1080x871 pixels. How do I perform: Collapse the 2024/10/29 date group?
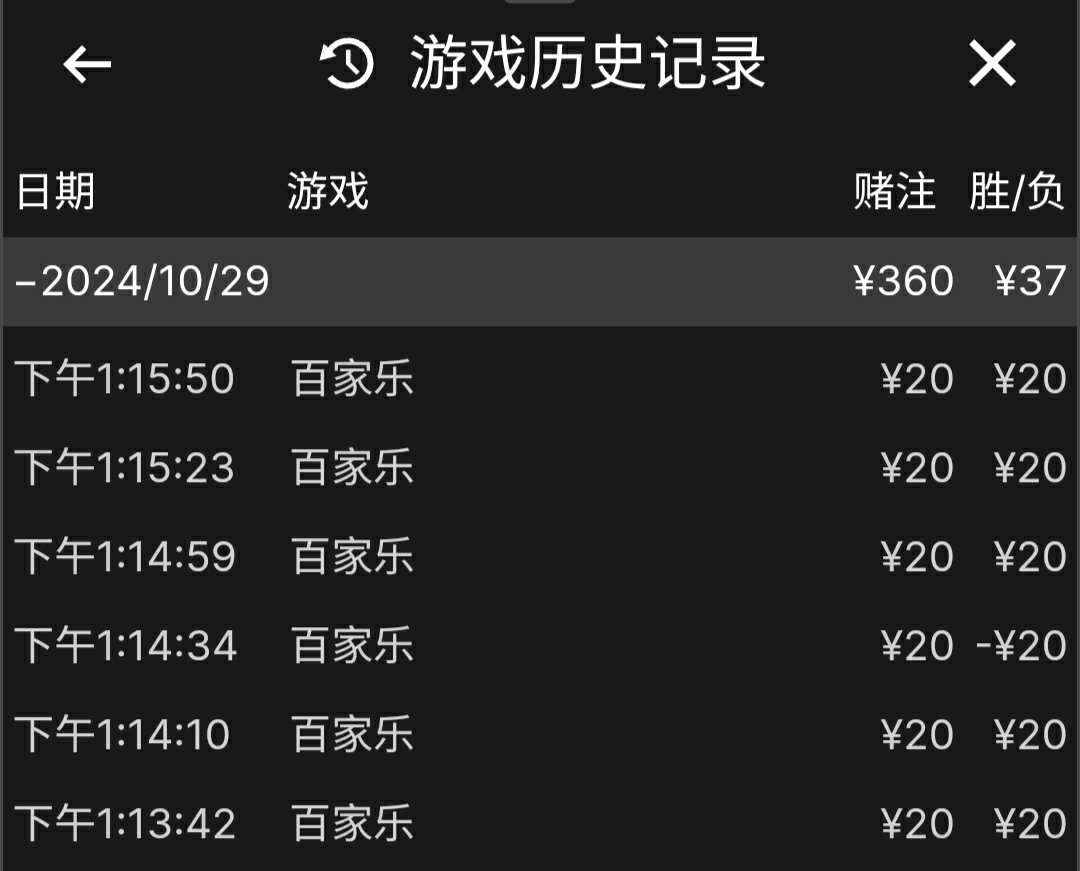tap(142, 282)
